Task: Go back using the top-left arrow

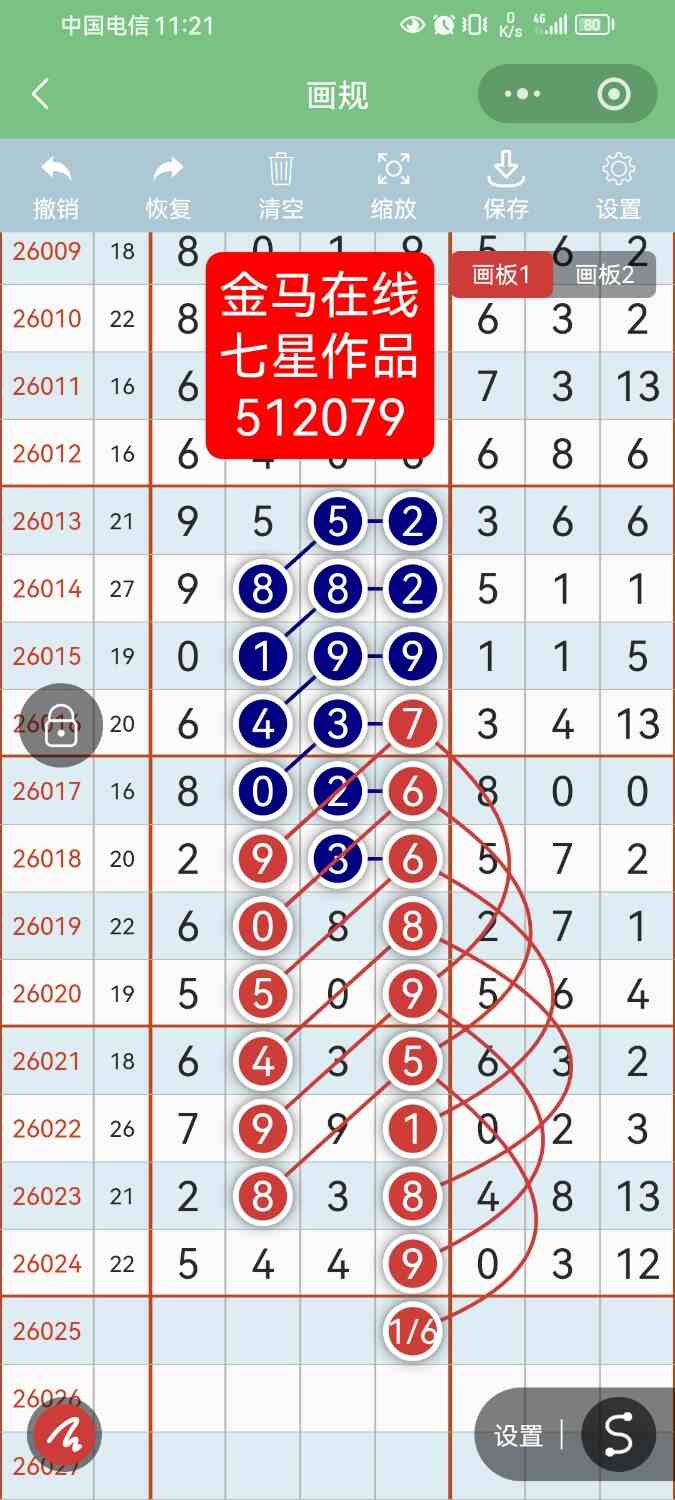Action: 40,95
